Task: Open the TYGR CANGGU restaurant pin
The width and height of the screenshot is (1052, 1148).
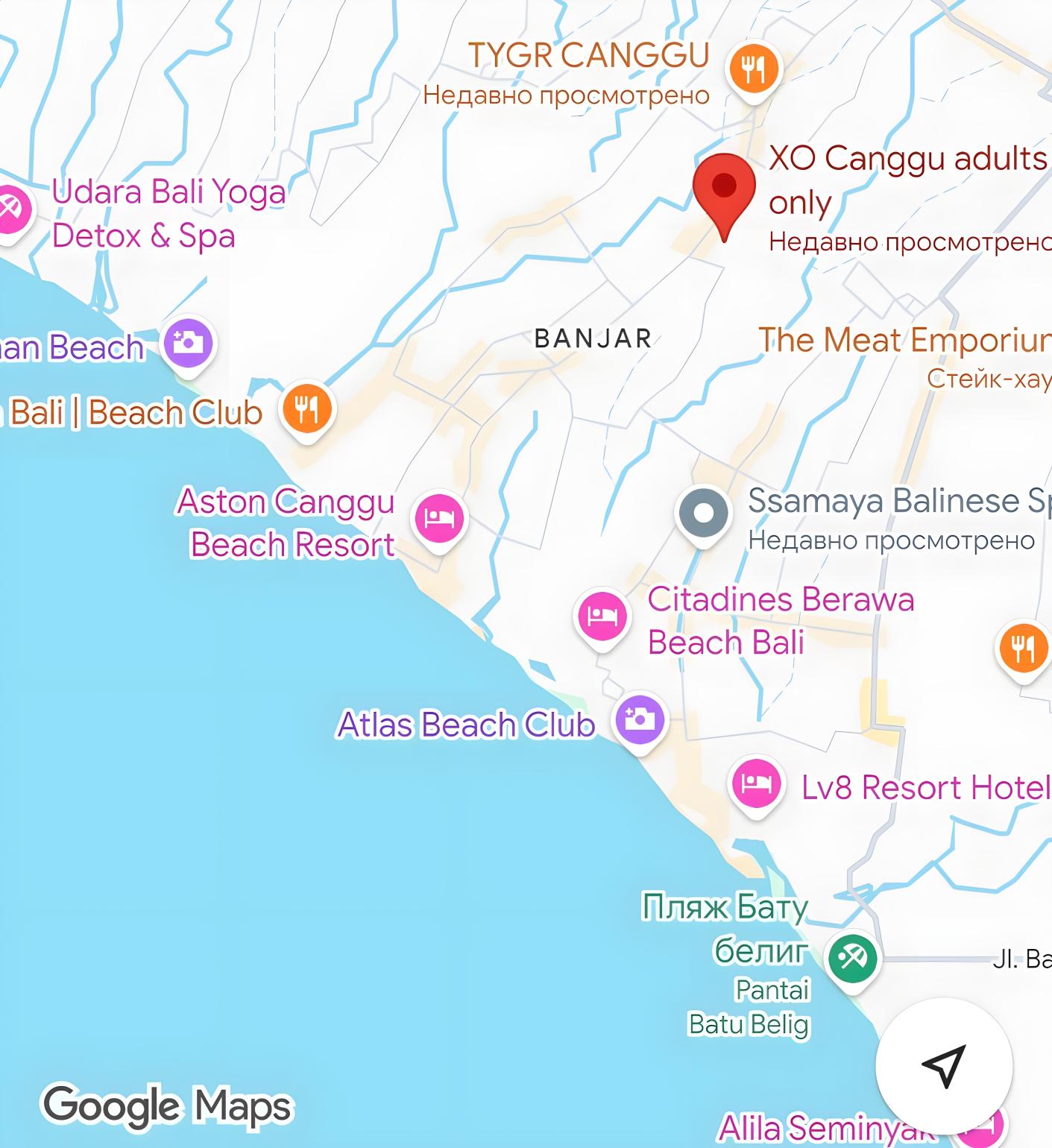Action: tap(754, 69)
